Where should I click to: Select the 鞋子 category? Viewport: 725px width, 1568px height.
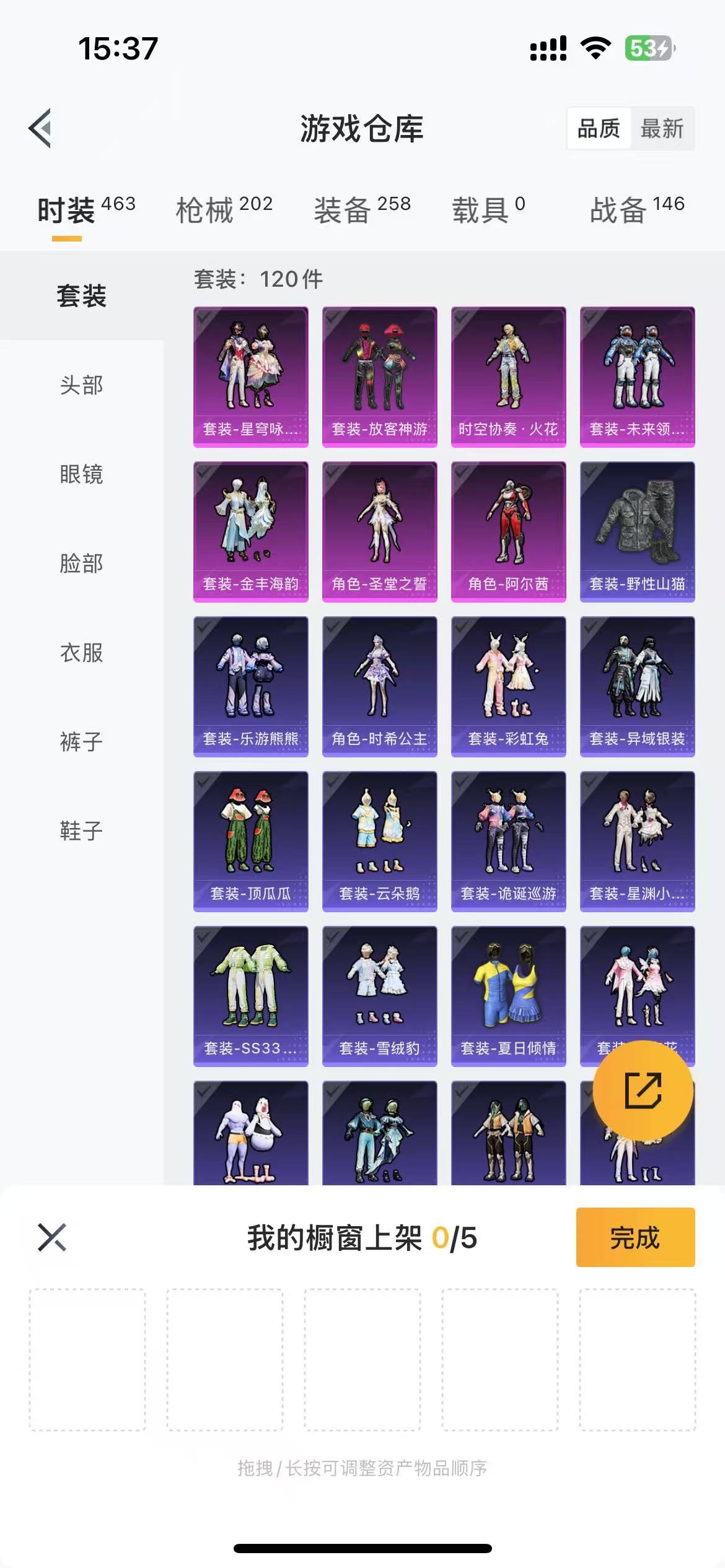(x=81, y=831)
